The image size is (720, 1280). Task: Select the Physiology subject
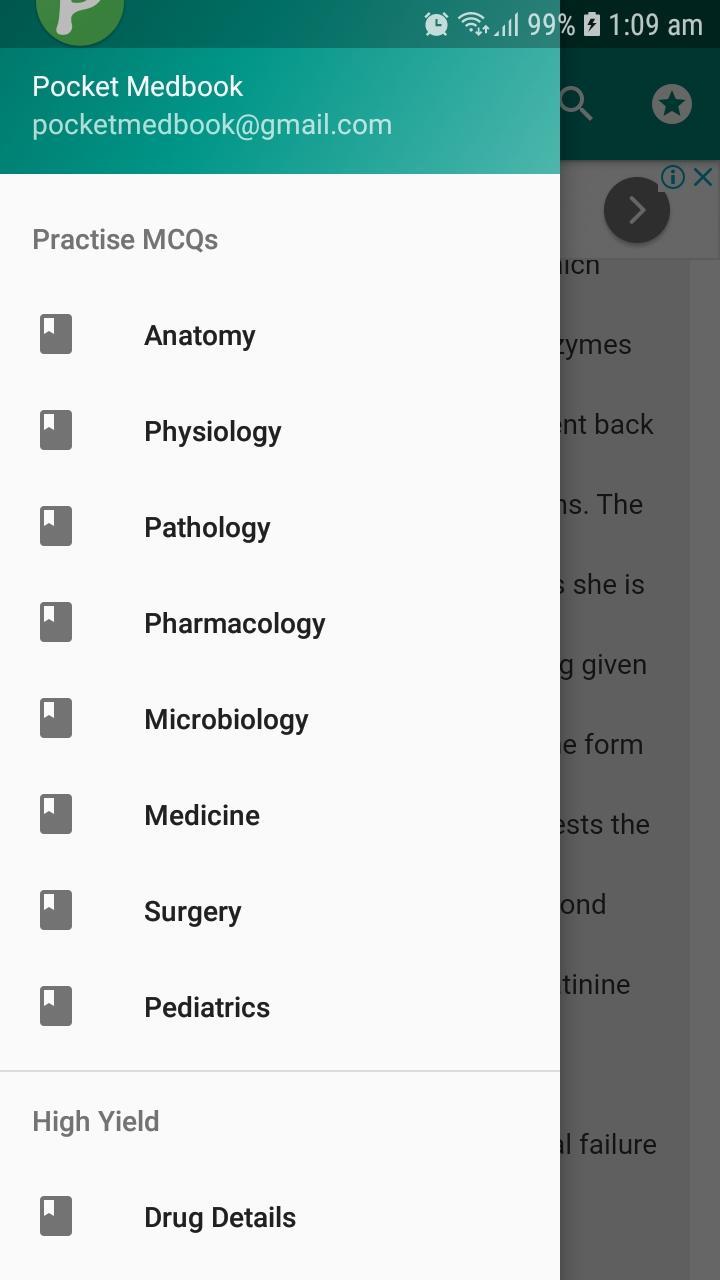[x=280, y=431]
